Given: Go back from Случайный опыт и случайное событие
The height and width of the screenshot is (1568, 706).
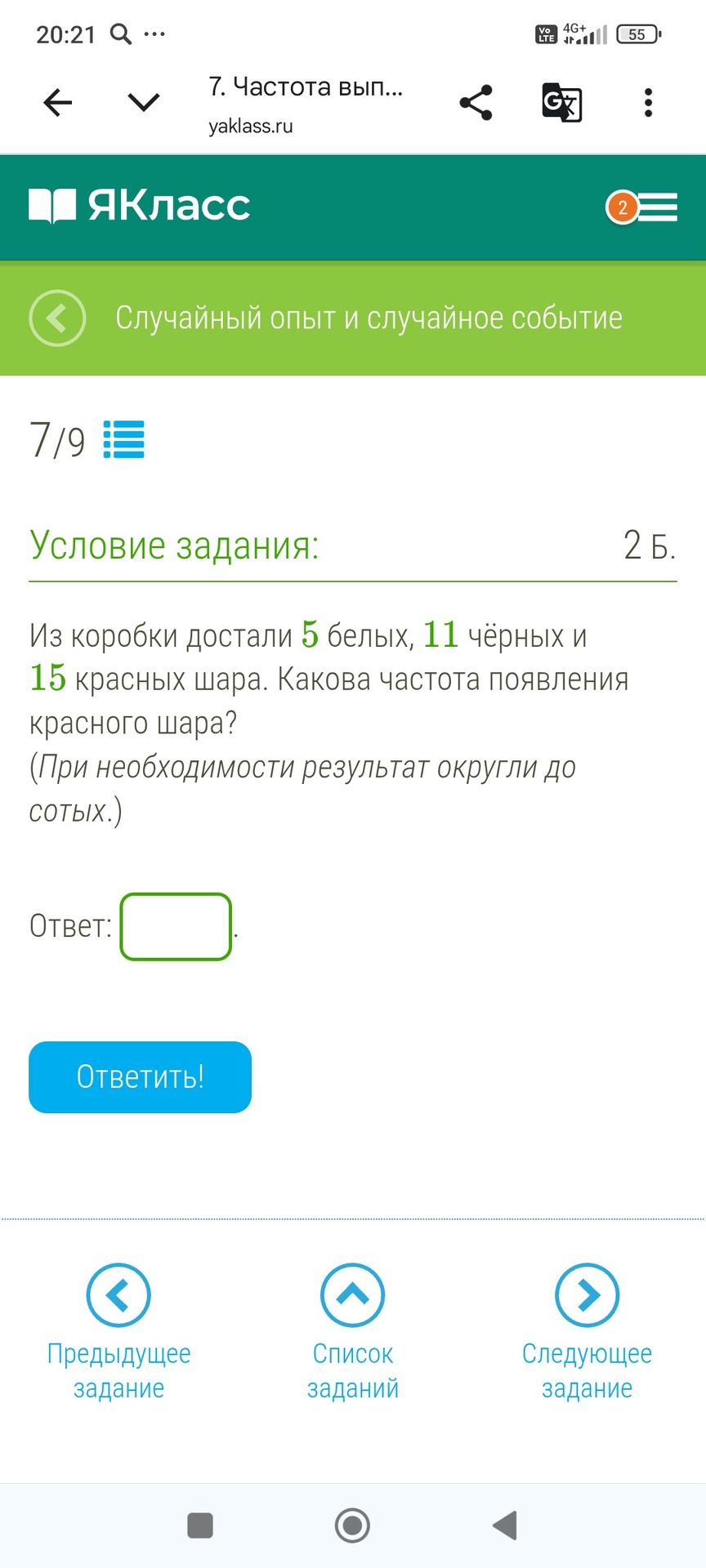Looking at the screenshot, I should pyautogui.click(x=57, y=318).
